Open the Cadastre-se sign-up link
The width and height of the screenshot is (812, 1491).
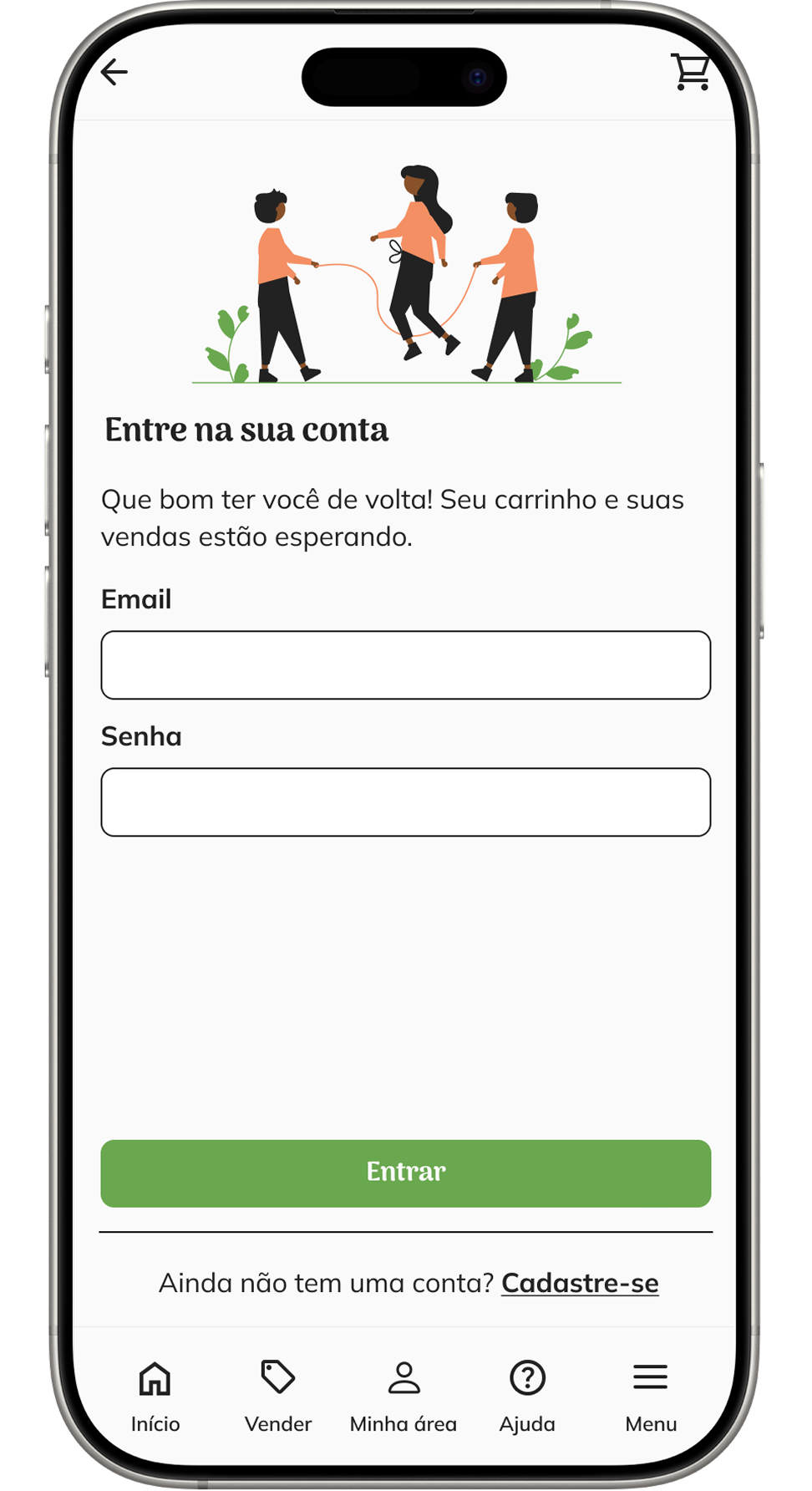tap(580, 1283)
